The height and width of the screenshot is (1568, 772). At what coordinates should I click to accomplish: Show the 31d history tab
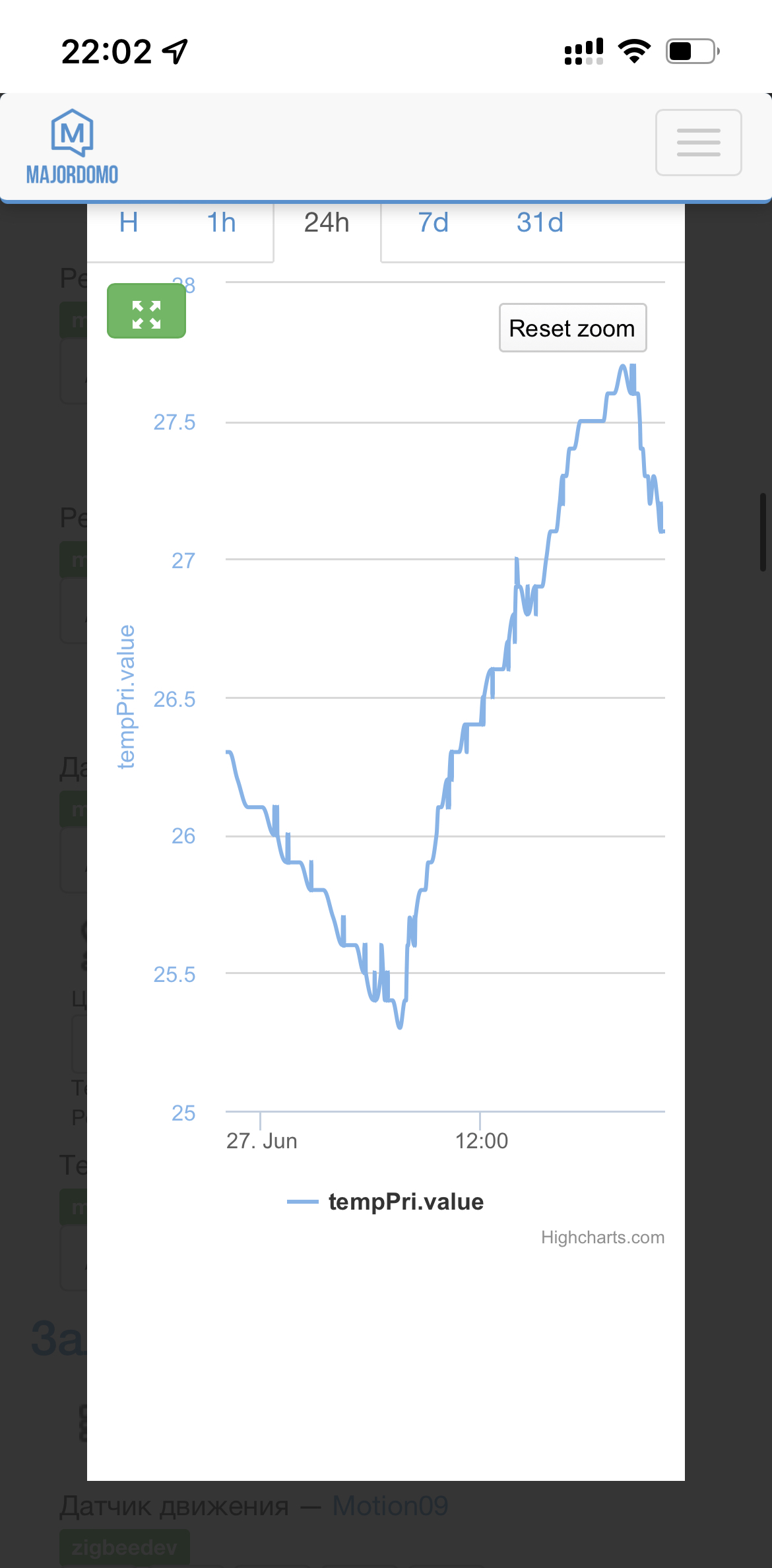tap(540, 223)
